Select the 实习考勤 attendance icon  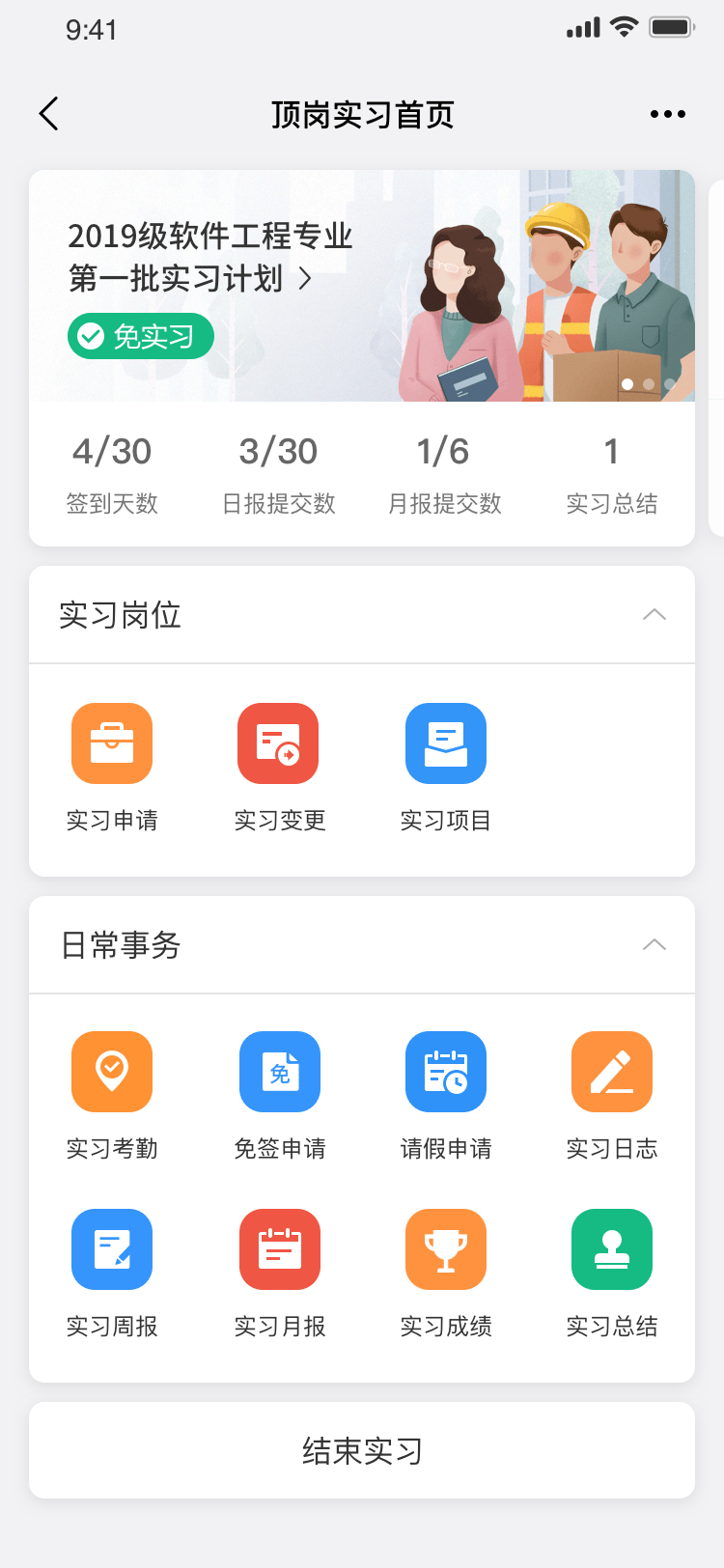tap(112, 1071)
